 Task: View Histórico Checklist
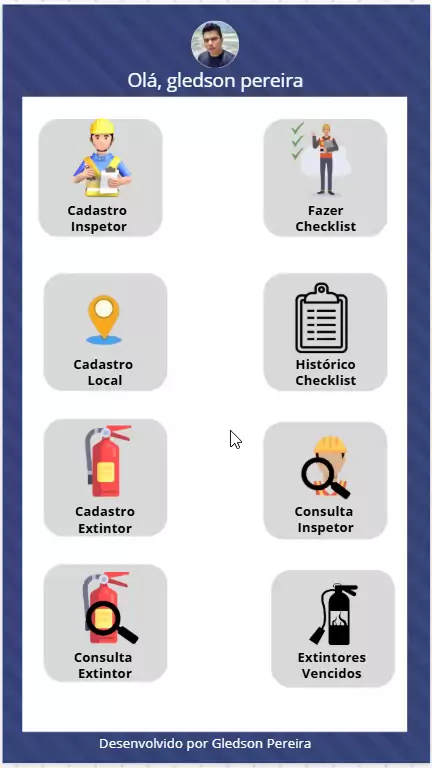(325, 332)
